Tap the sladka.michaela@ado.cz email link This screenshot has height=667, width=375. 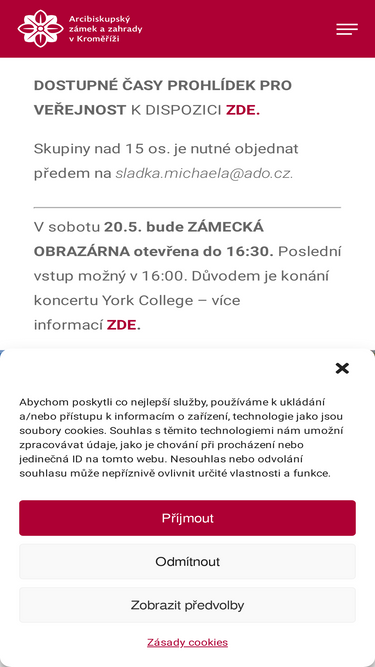tap(203, 174)
